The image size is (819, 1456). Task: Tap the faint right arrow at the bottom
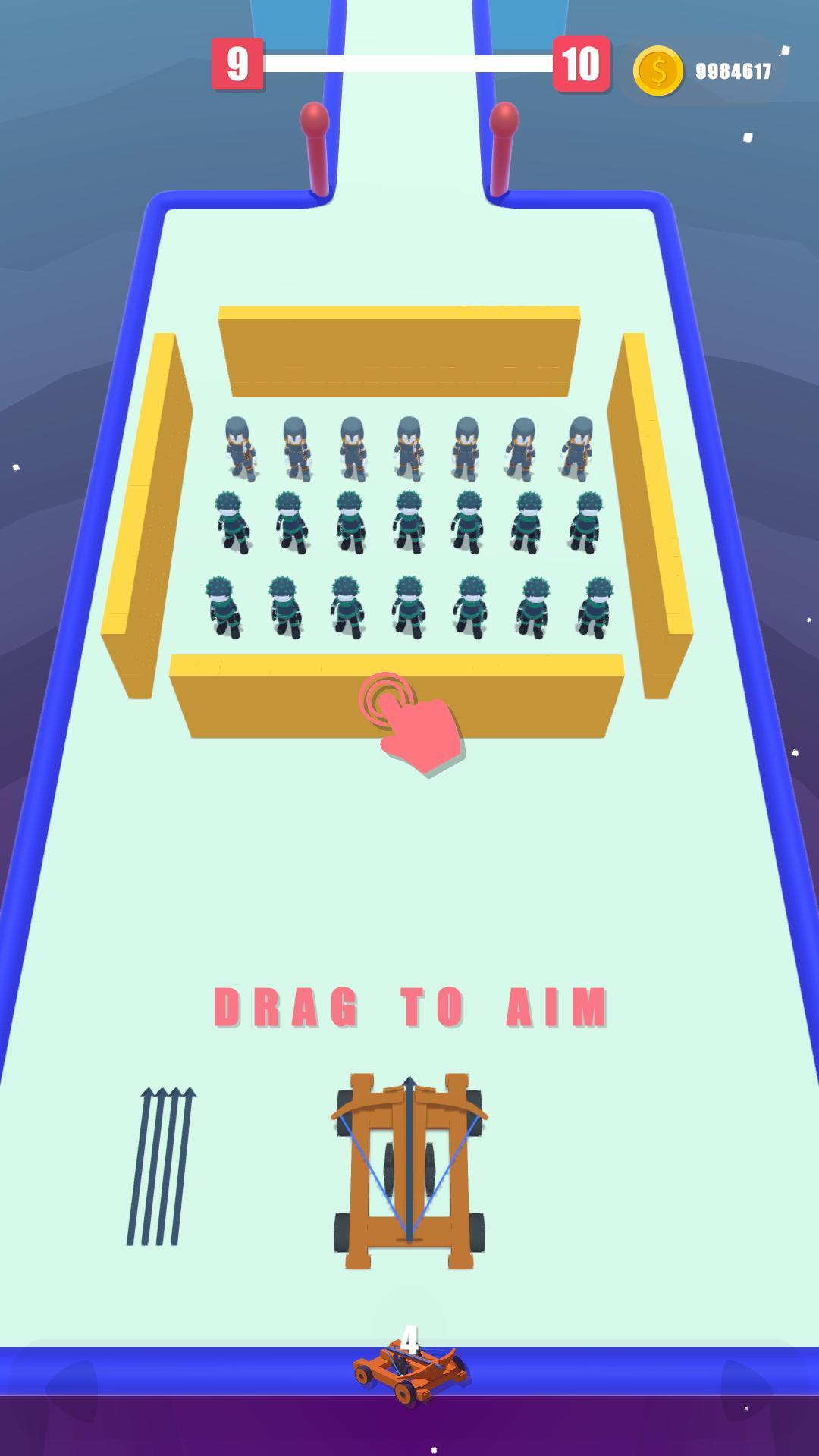tap(748, 1389)
